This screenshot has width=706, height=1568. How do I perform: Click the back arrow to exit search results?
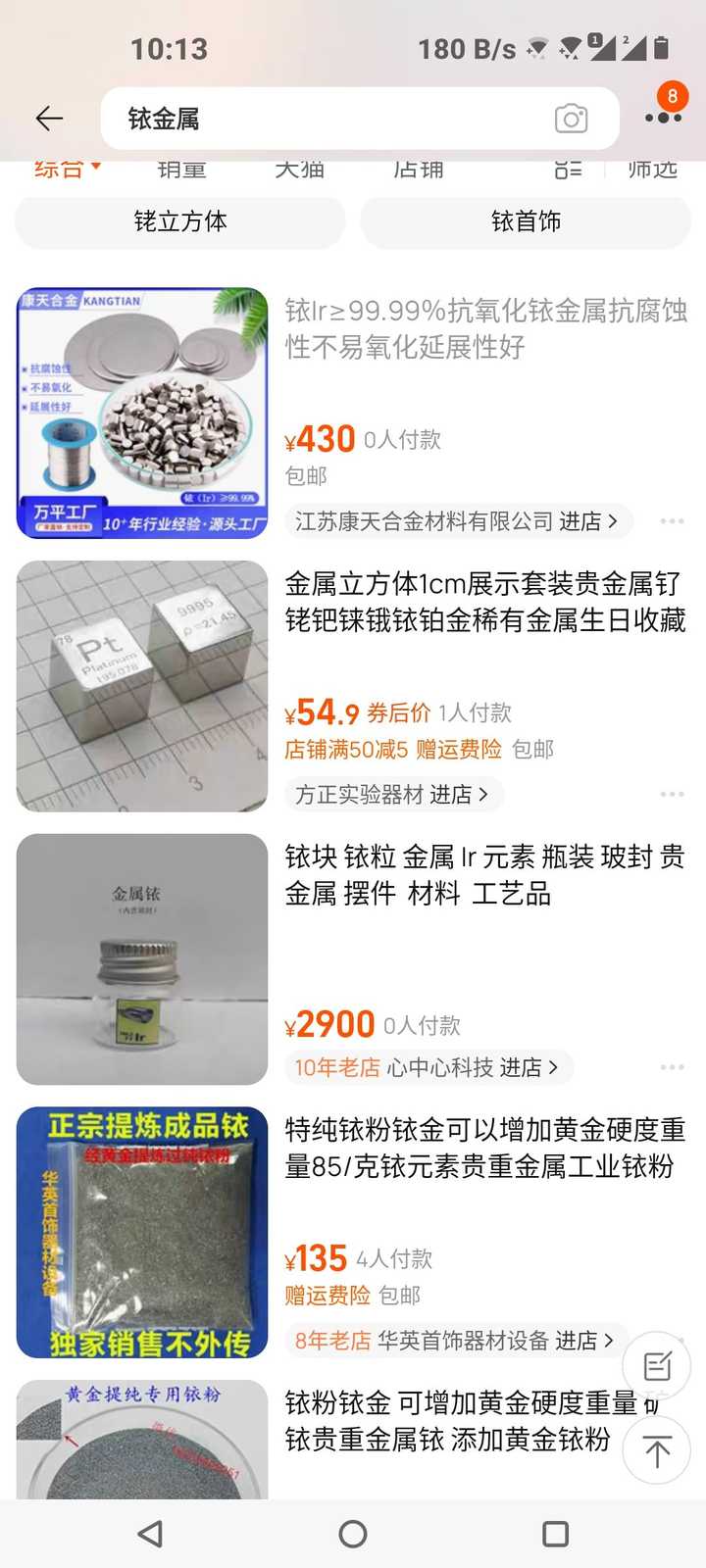(x=49, y=118)
